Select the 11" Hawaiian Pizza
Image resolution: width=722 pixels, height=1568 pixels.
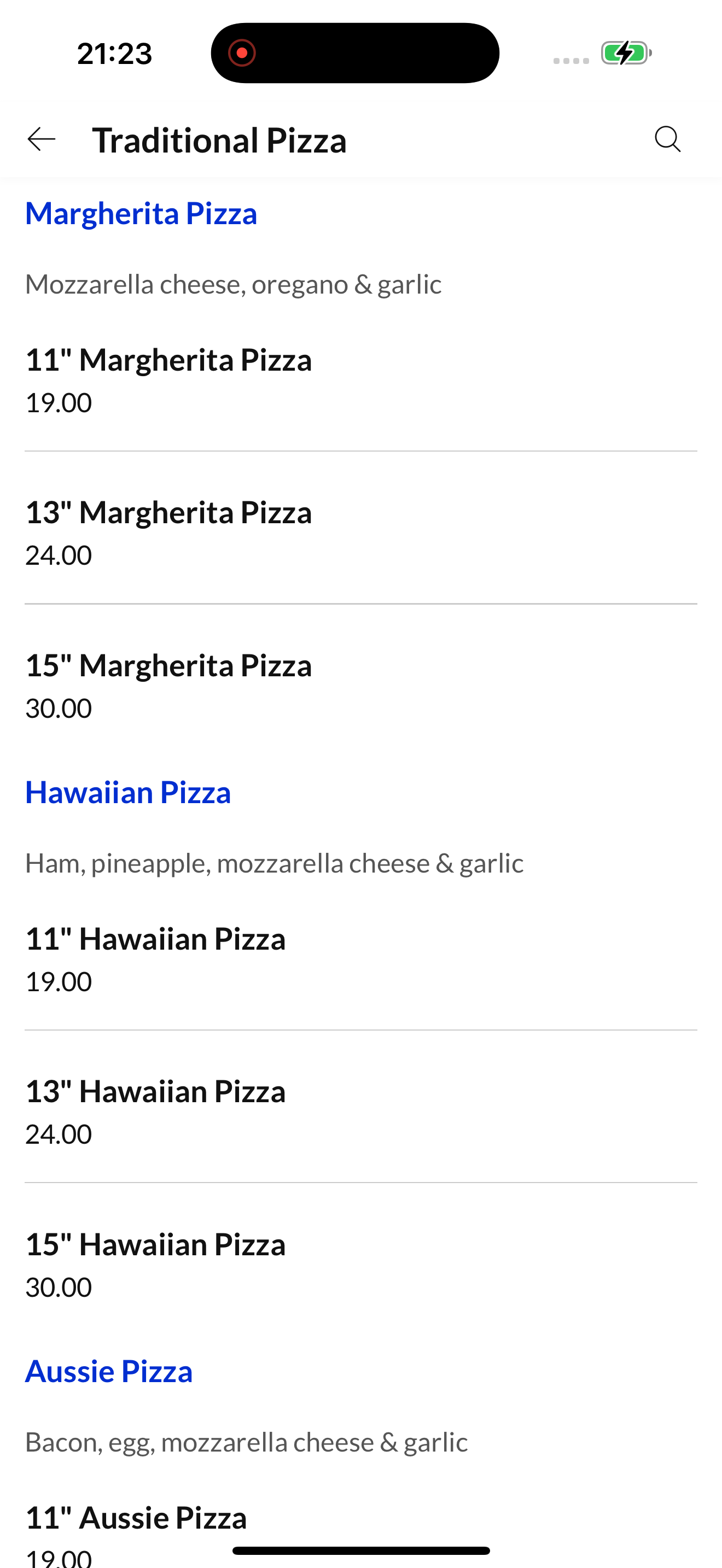coord(361,959)
